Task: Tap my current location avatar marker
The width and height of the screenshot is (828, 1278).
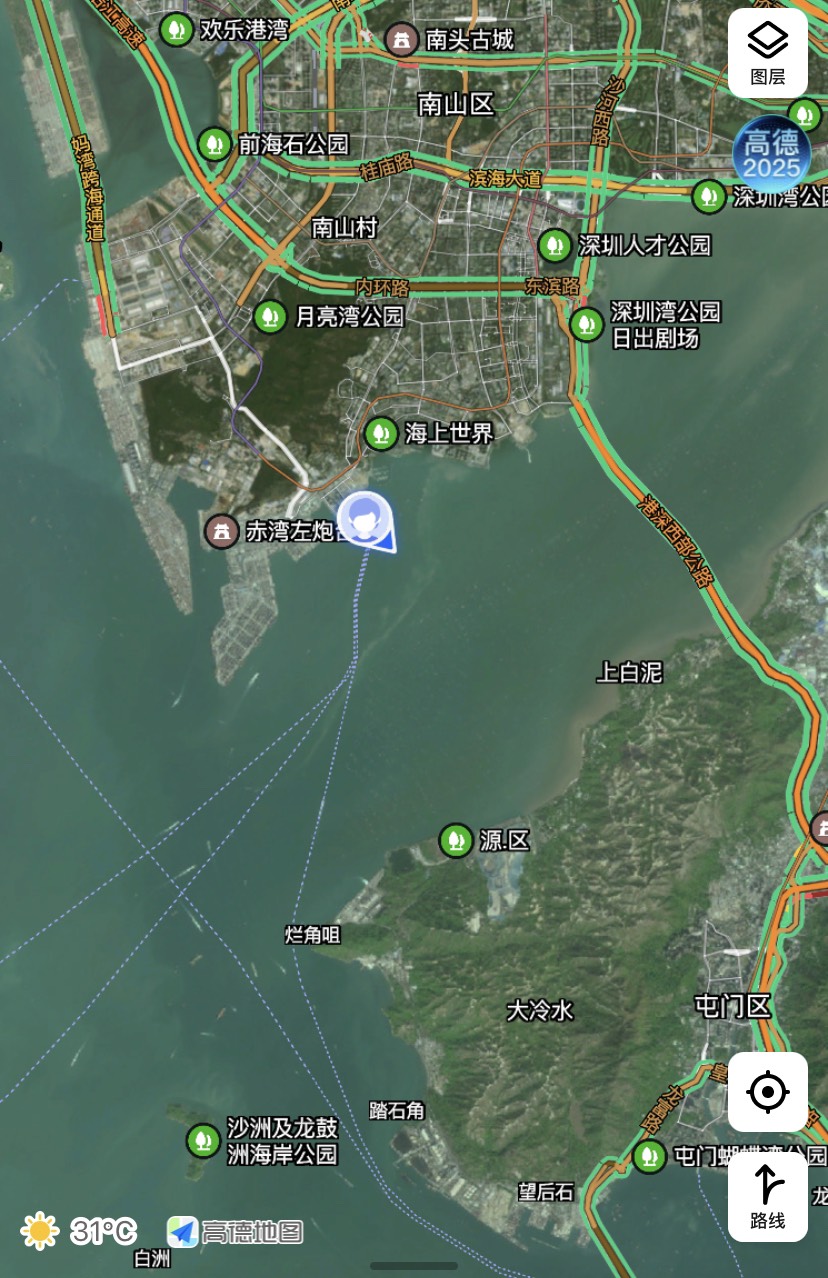Action: pyautogui.click(x=364, y=518)
